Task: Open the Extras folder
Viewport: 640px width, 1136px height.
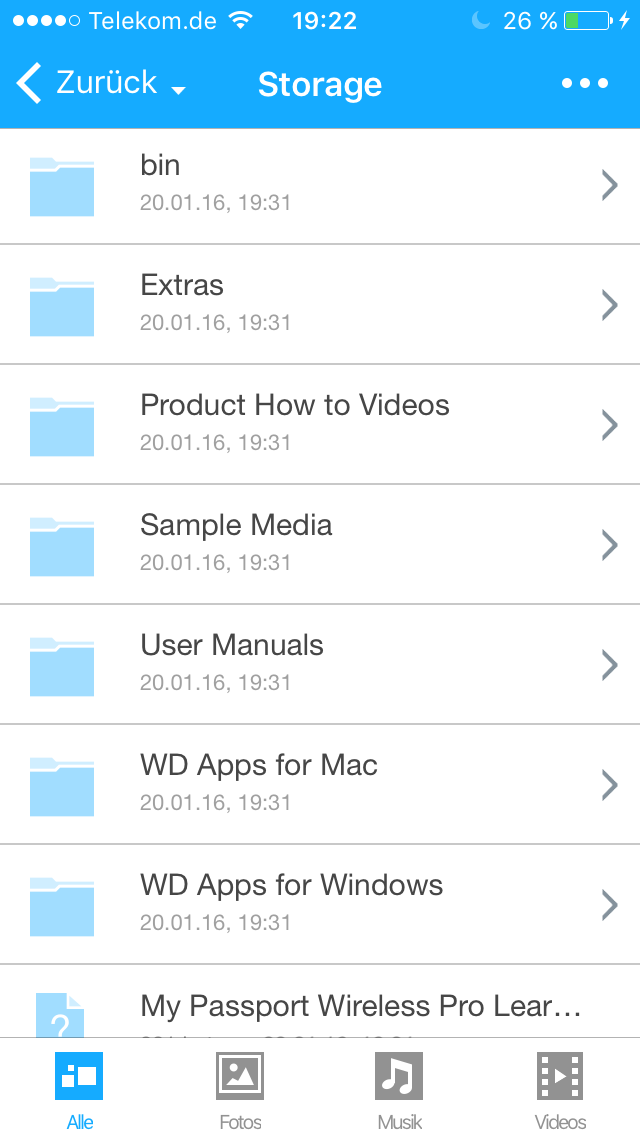Action: (x=320, y=305)
